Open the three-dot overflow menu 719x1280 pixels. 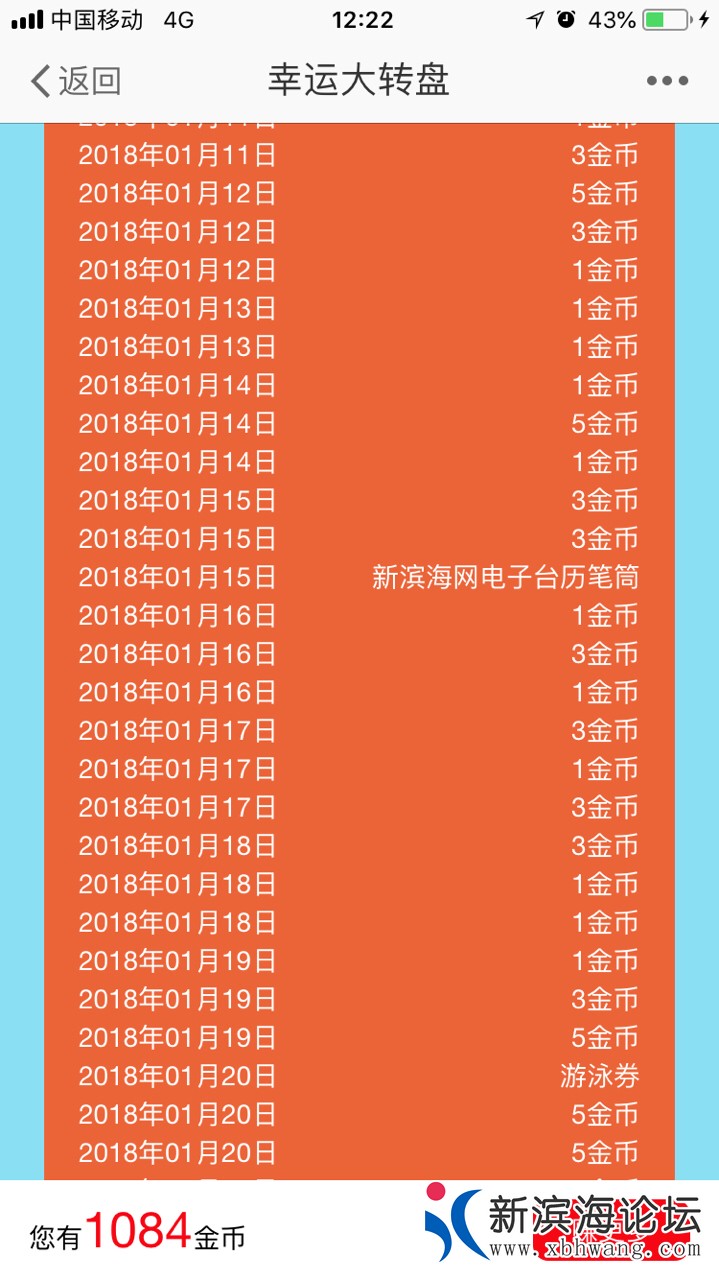(667, 81)
